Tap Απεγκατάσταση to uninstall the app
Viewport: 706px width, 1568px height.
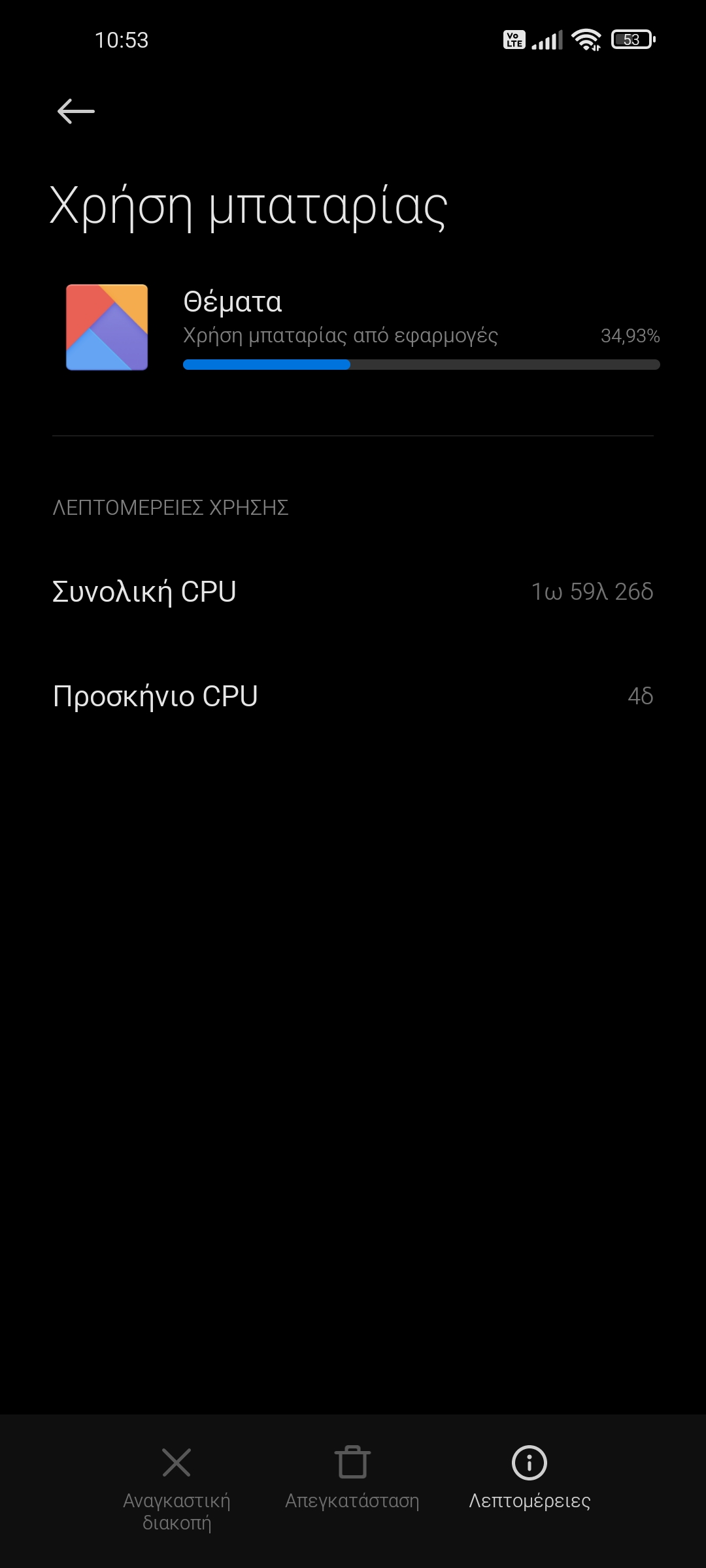(352, 1478)
